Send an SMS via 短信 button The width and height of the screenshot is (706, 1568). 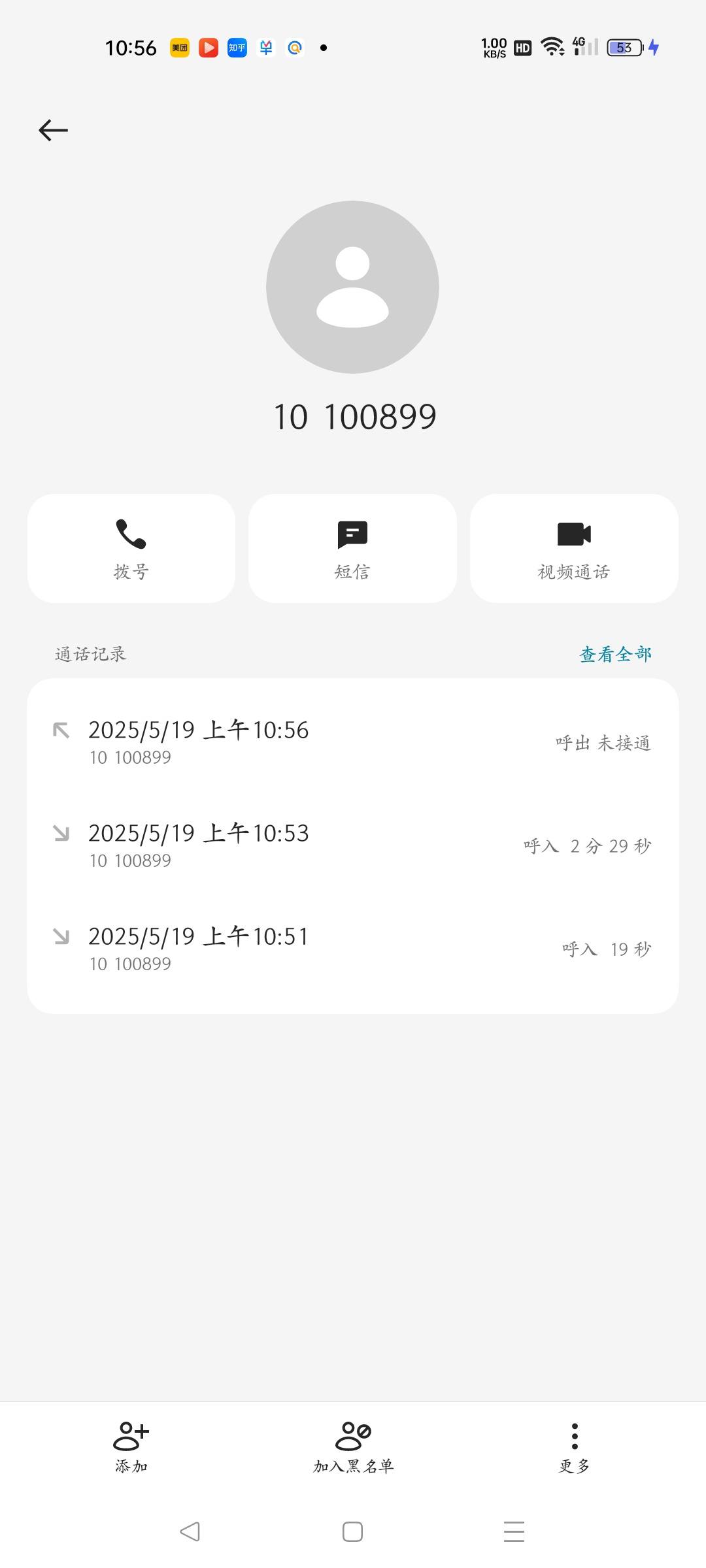click(x=352, y=548)
